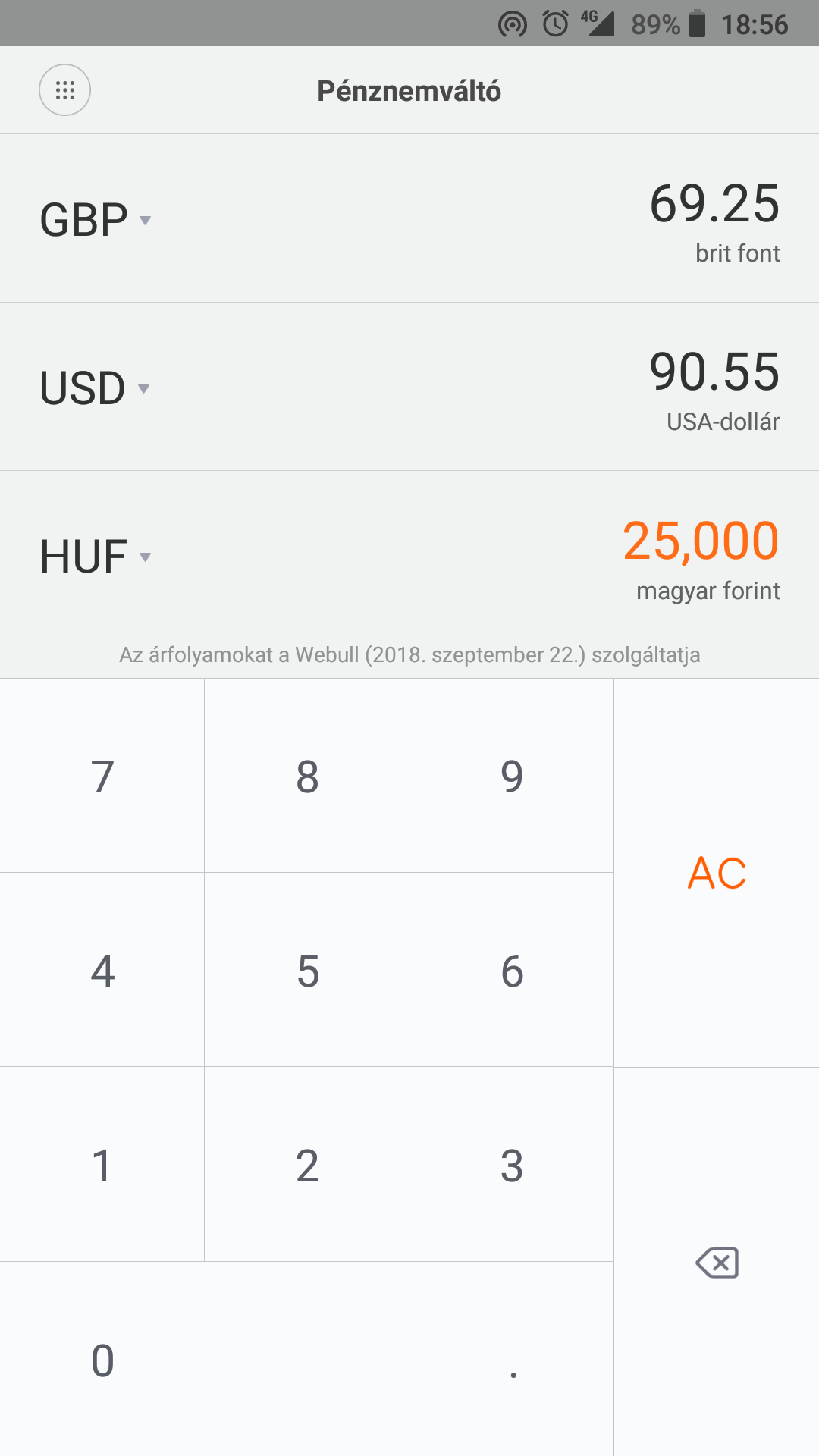Enter digit 3 on keypad

tap(512, 1166)
